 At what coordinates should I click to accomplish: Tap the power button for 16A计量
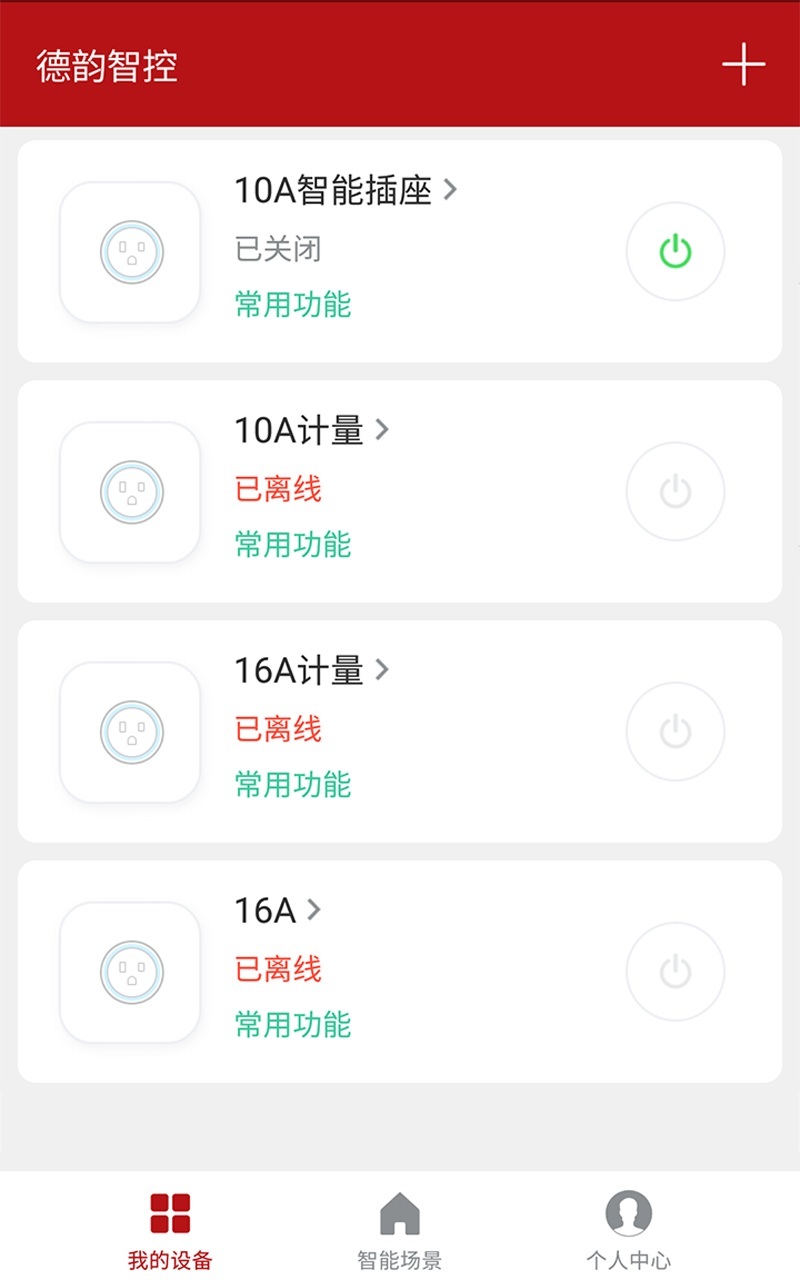tap(675, 731)
